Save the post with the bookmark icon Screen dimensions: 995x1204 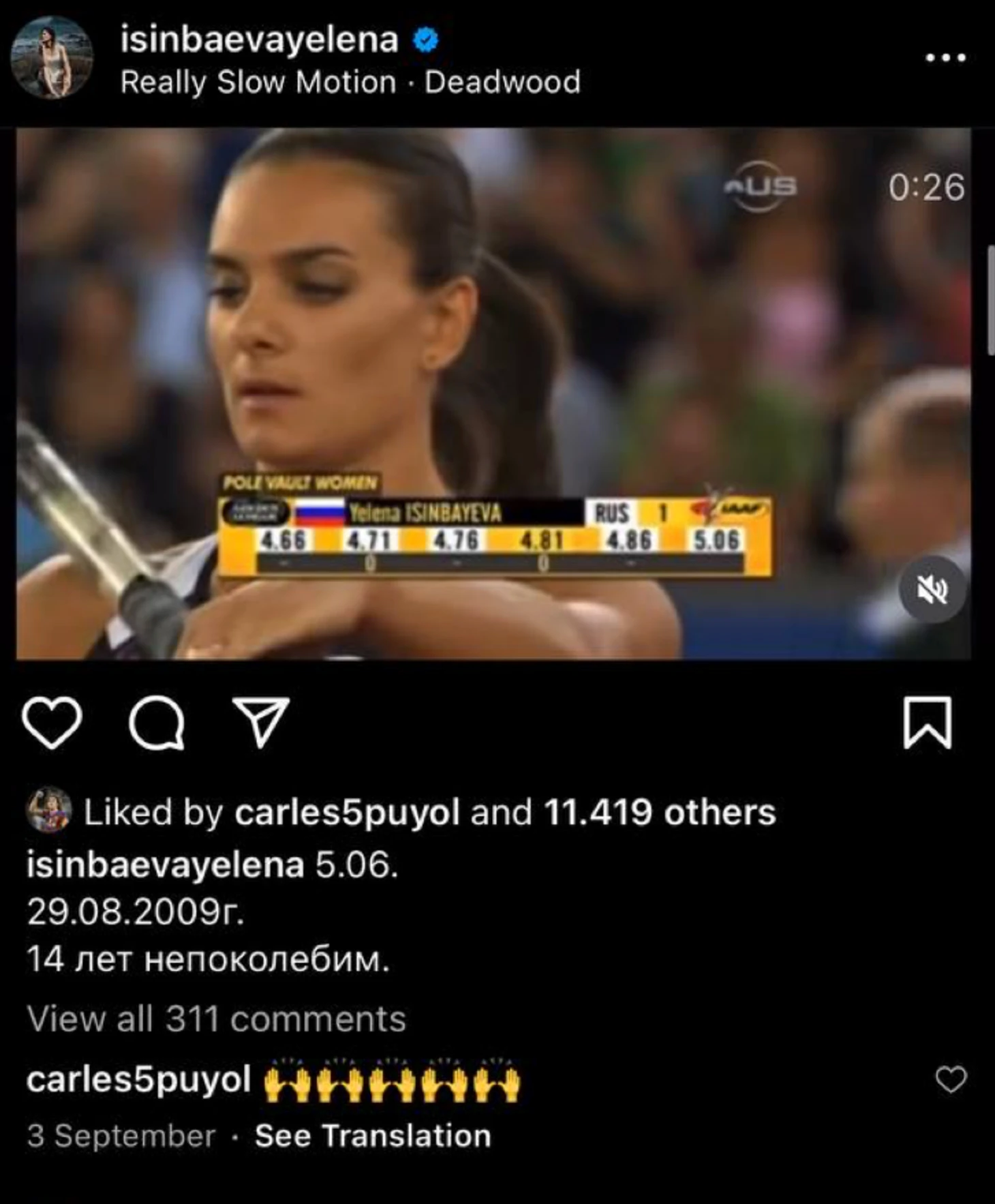(x=927, y=723)
